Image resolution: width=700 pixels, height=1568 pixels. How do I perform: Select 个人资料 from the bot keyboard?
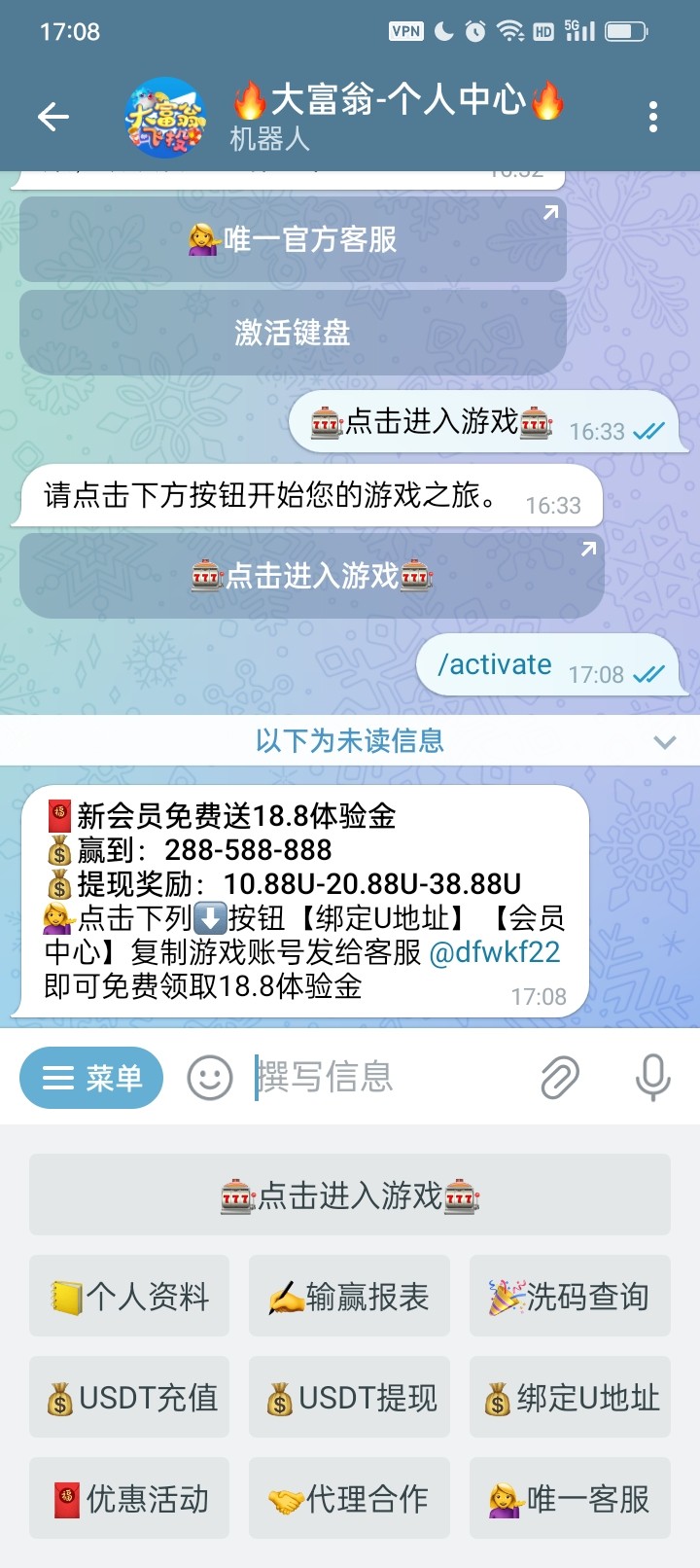[x=129, y=1297]
